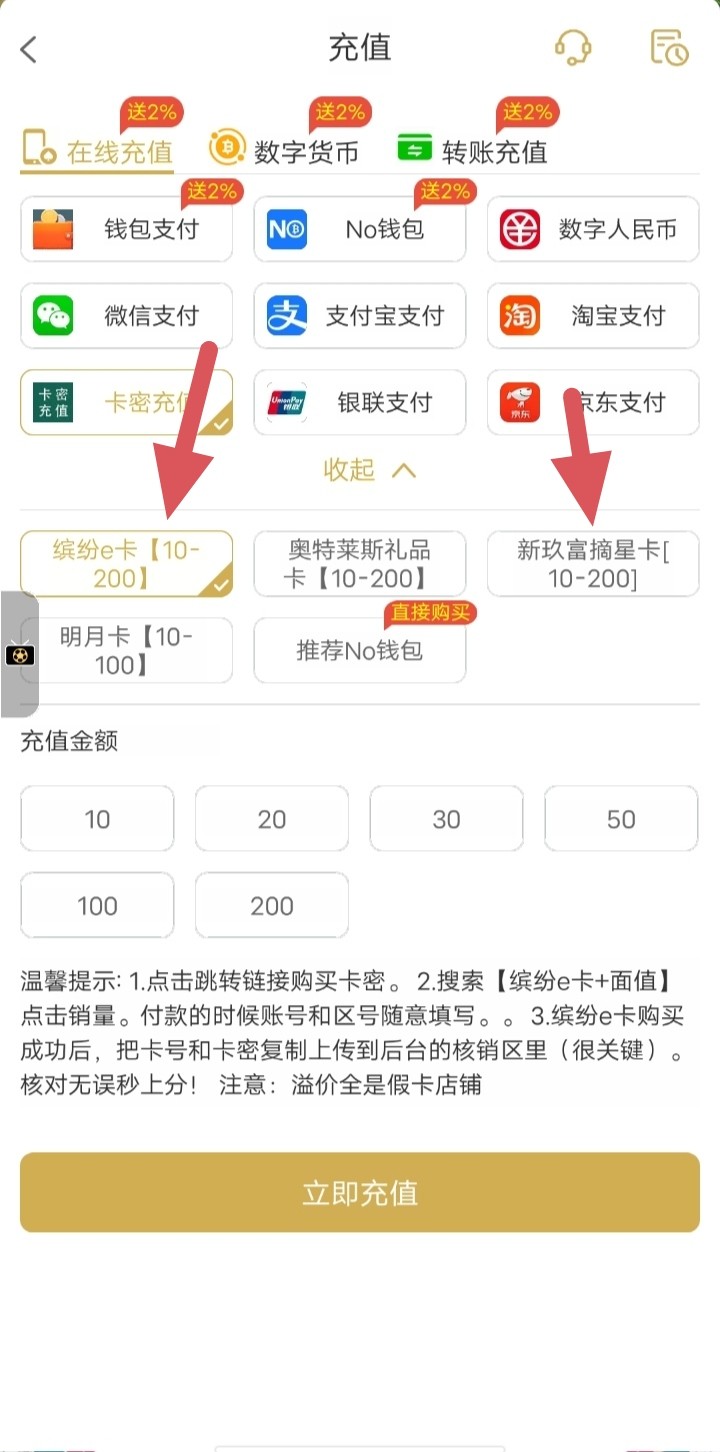Choose 奥特莱斯礼品卡 card type
This screenshot has height=1452, width=720.
[360, 564]
